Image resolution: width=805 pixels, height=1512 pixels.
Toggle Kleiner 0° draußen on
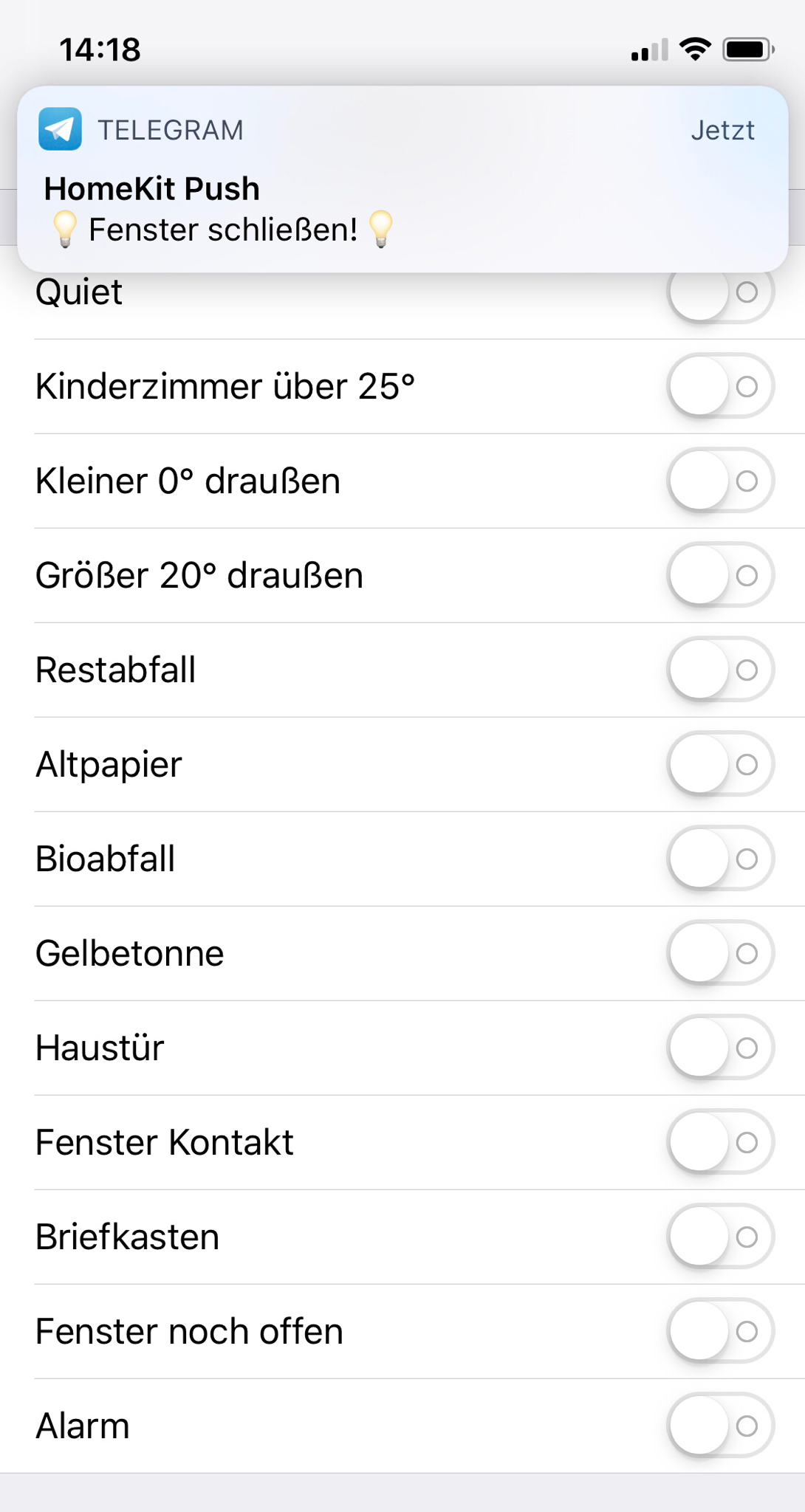[x=720, y=481]
